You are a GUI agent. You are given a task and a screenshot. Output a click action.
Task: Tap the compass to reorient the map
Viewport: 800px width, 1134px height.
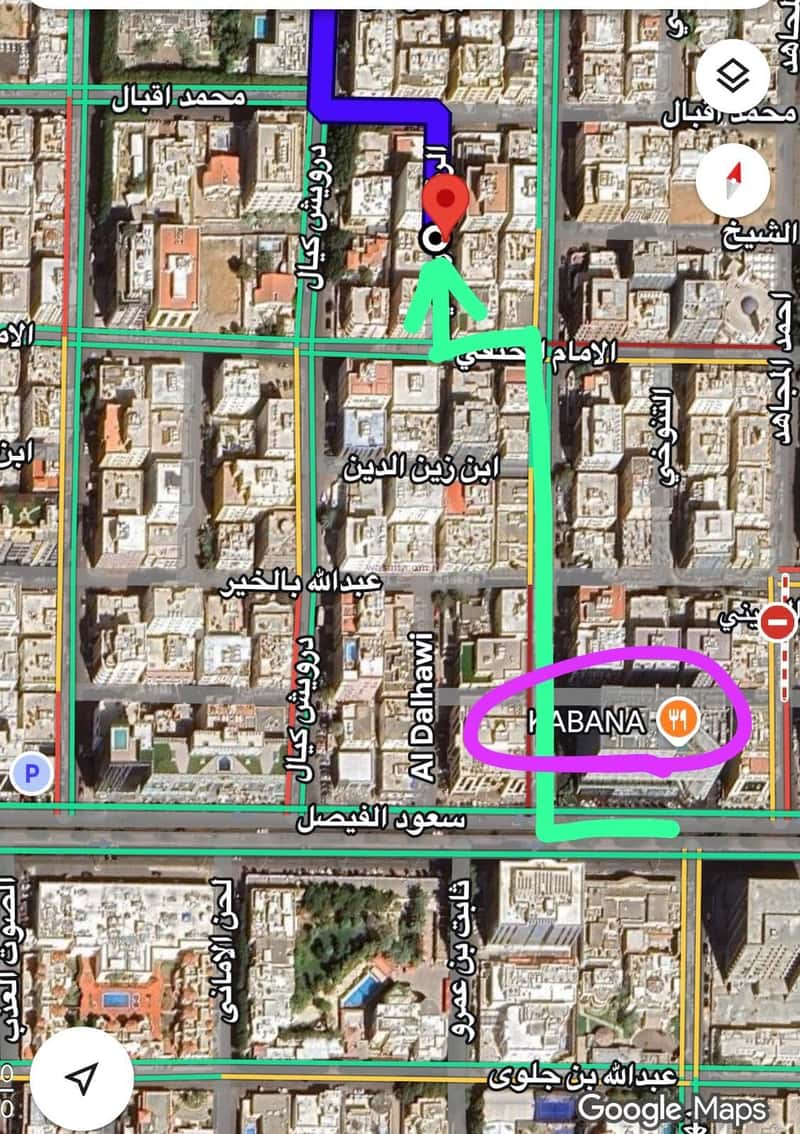tap(733, 181)
